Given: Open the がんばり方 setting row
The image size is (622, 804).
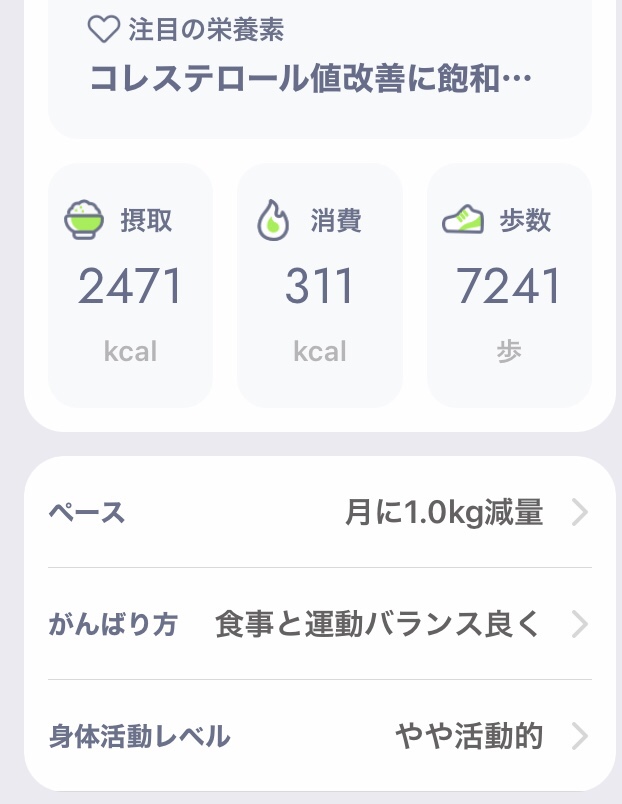Looking at the screenshot, I should tap(319, 625).
